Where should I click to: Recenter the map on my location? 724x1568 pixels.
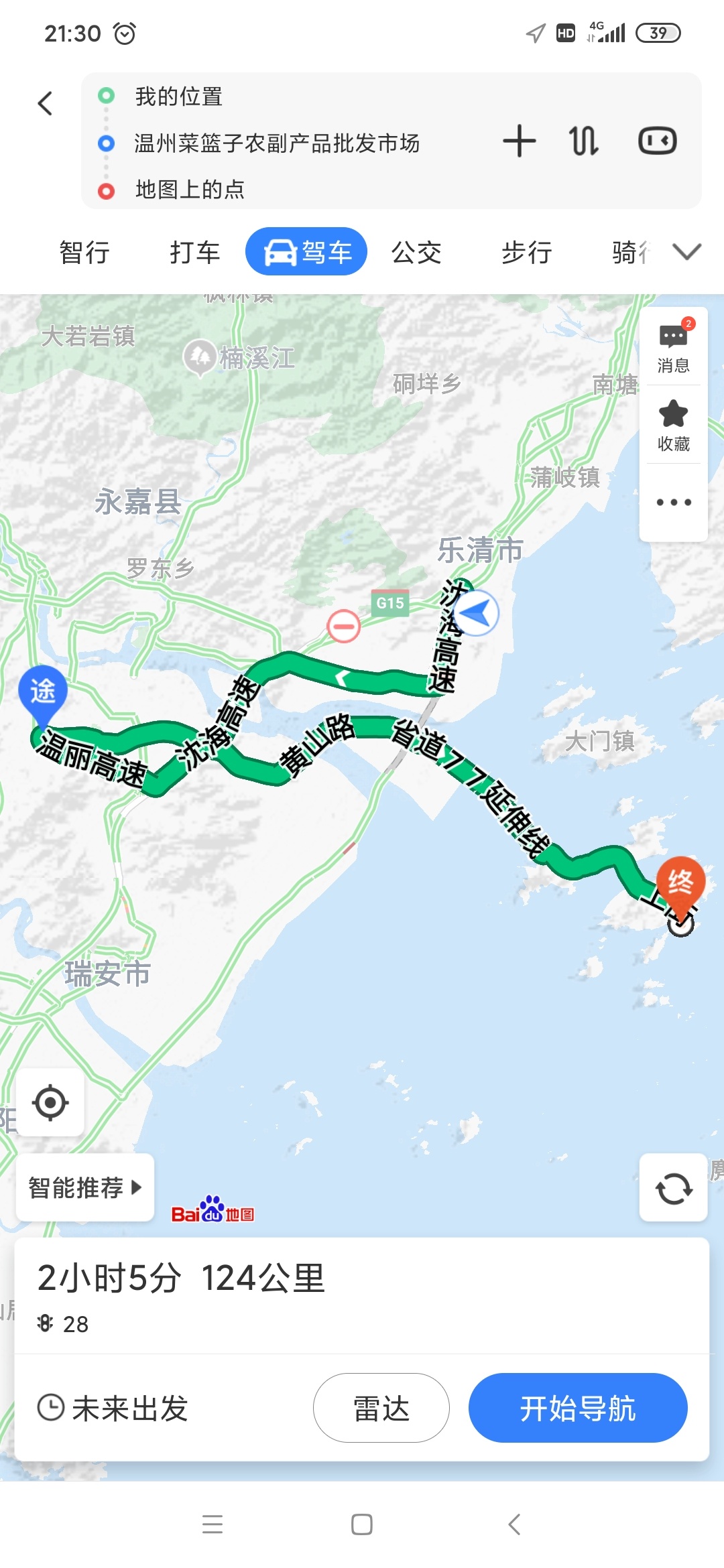[50, 1103]
